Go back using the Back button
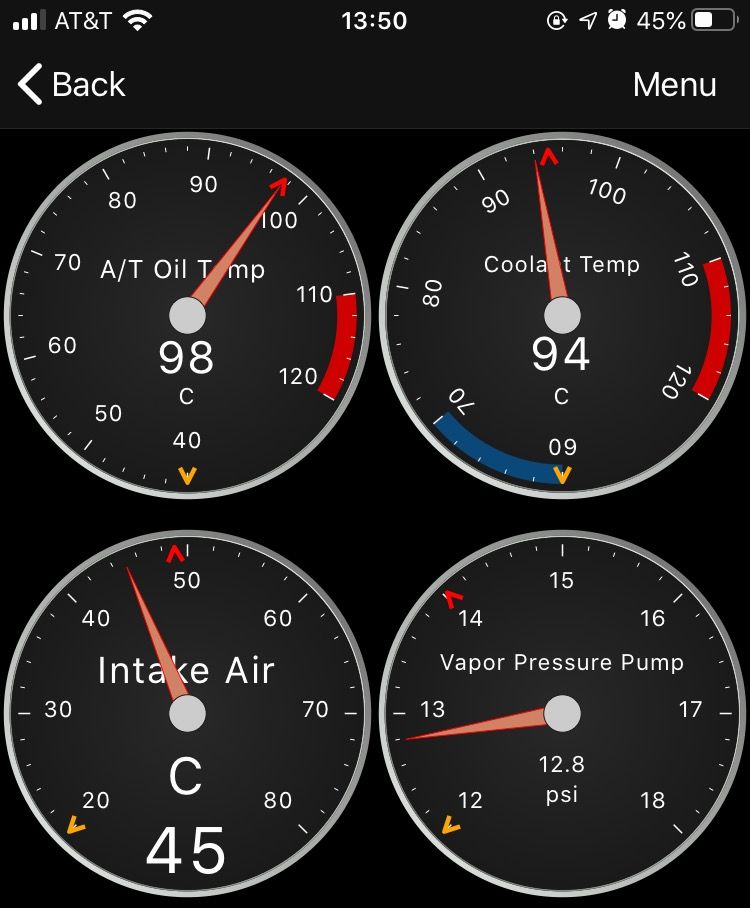 click(72, 85)
